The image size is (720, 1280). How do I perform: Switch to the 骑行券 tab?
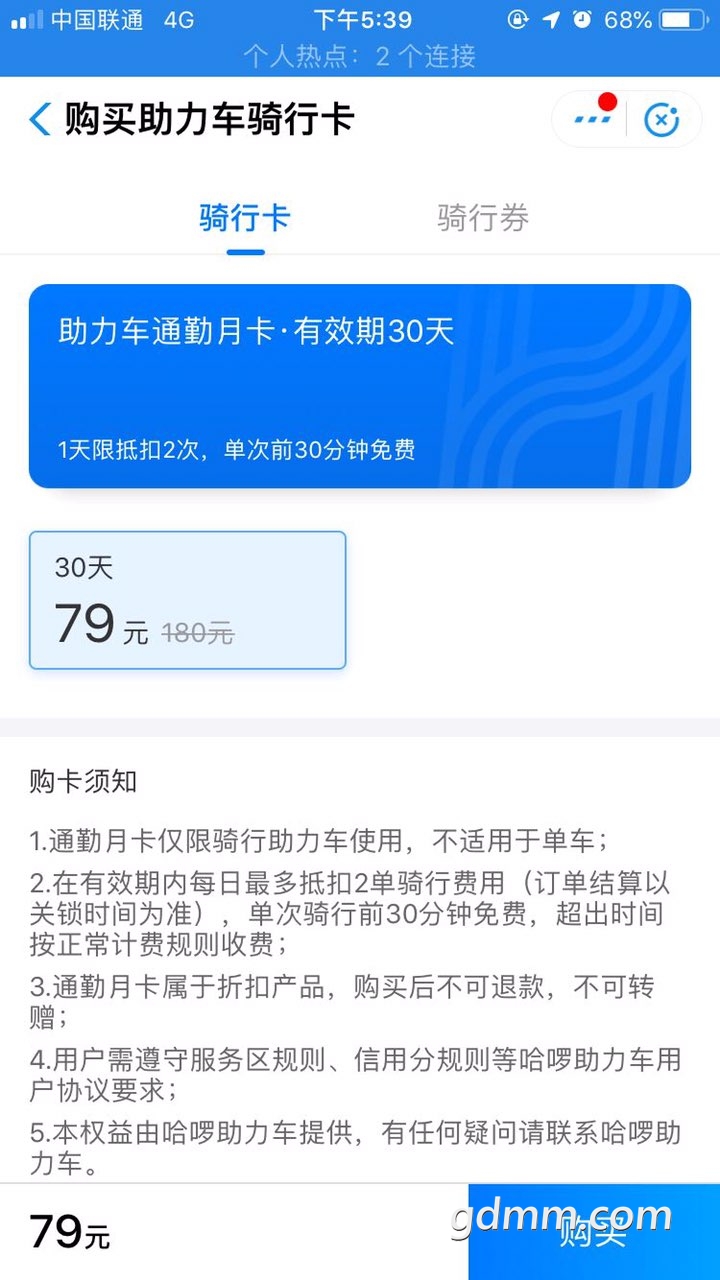[483, 218]
